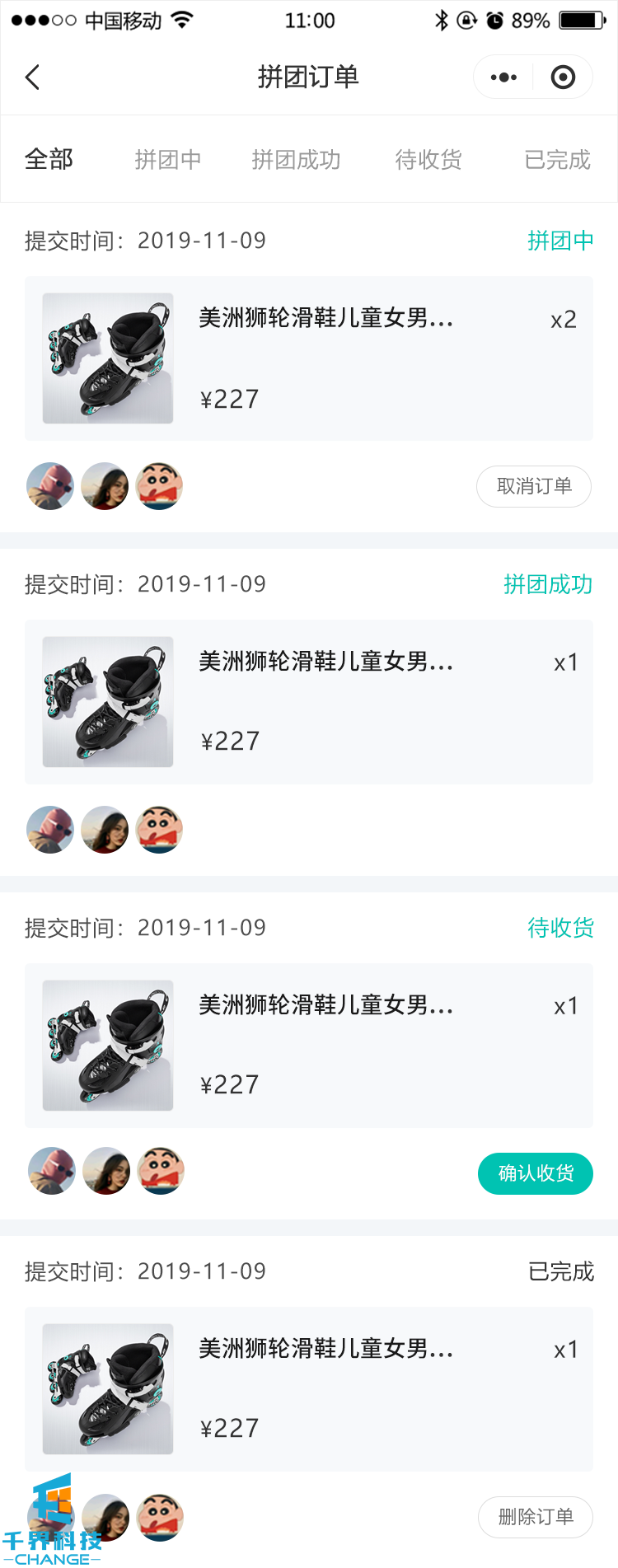This screenshot has width=618, height=1568.
Task: Open the 已完成 order product card
Action: point(309,1389)
